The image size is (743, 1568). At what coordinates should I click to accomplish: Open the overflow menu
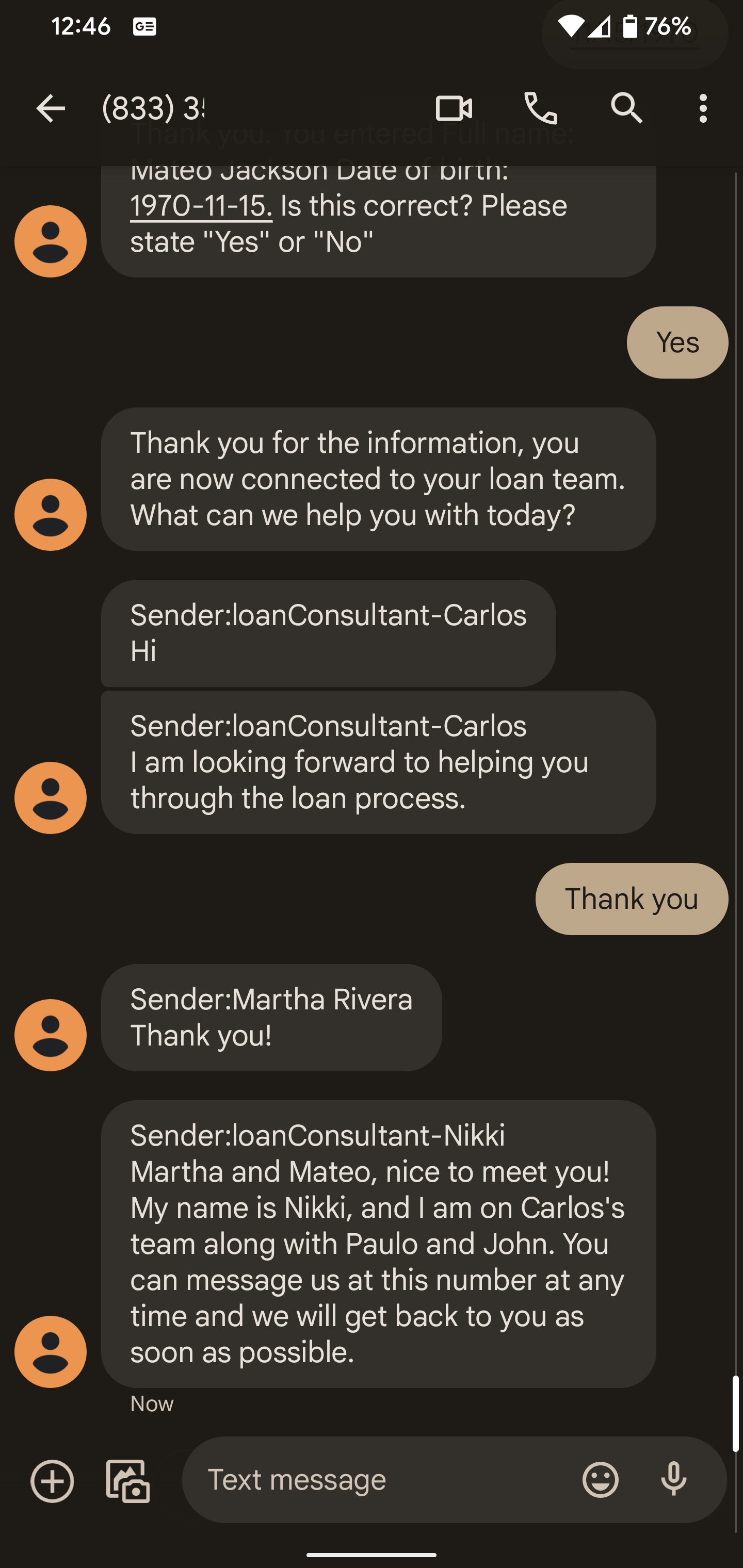click(x=703, y=109)
